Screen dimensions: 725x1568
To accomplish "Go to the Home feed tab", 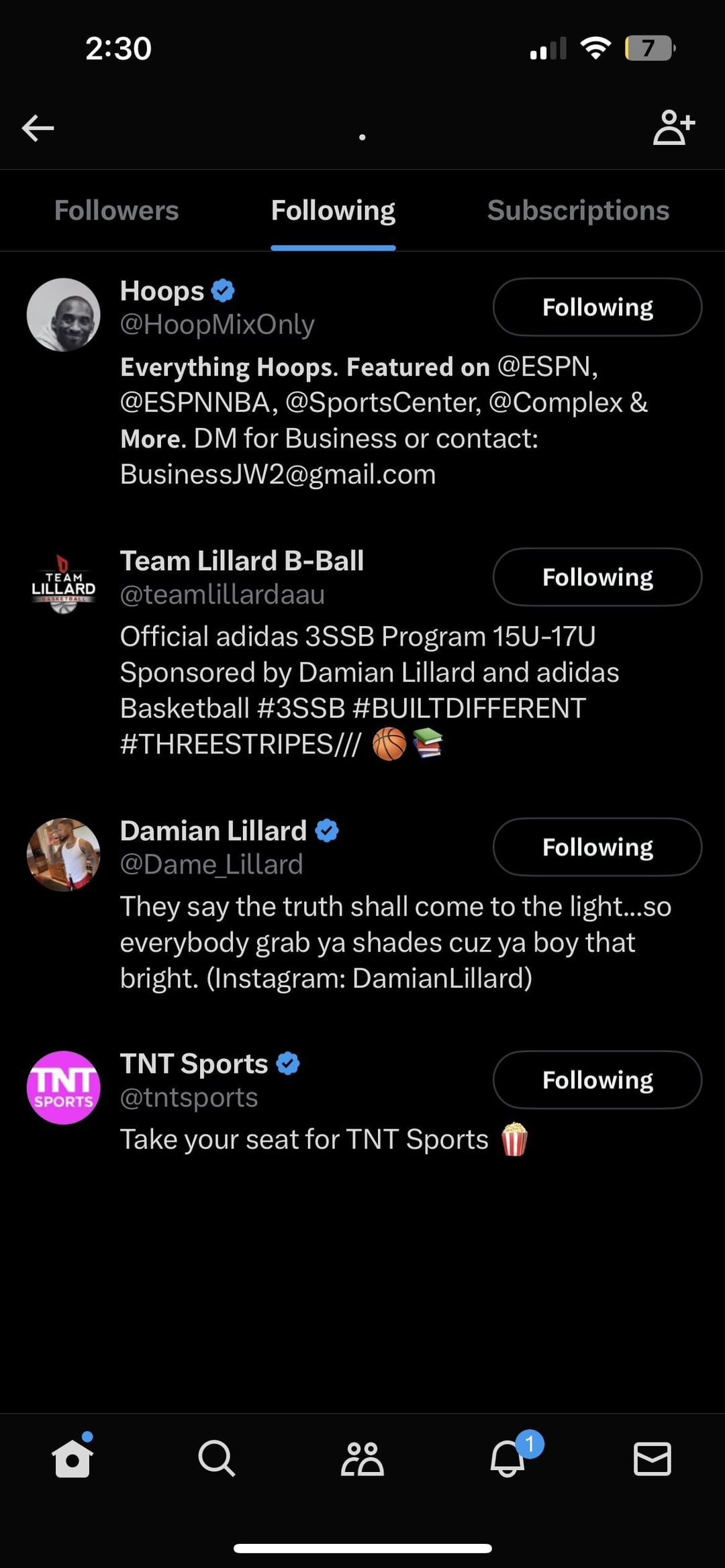I will (x=72, y=1459).
